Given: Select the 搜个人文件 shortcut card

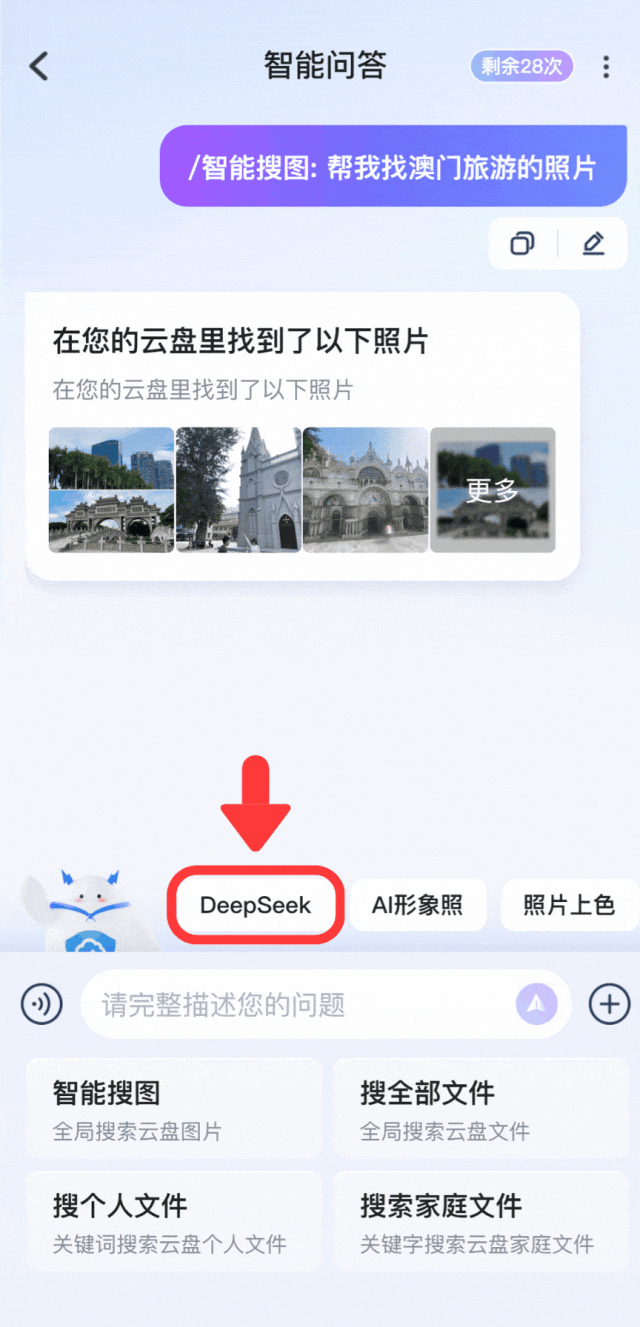Looking at the screenshot, I should pyautogui.click(x=174, y=1222).
